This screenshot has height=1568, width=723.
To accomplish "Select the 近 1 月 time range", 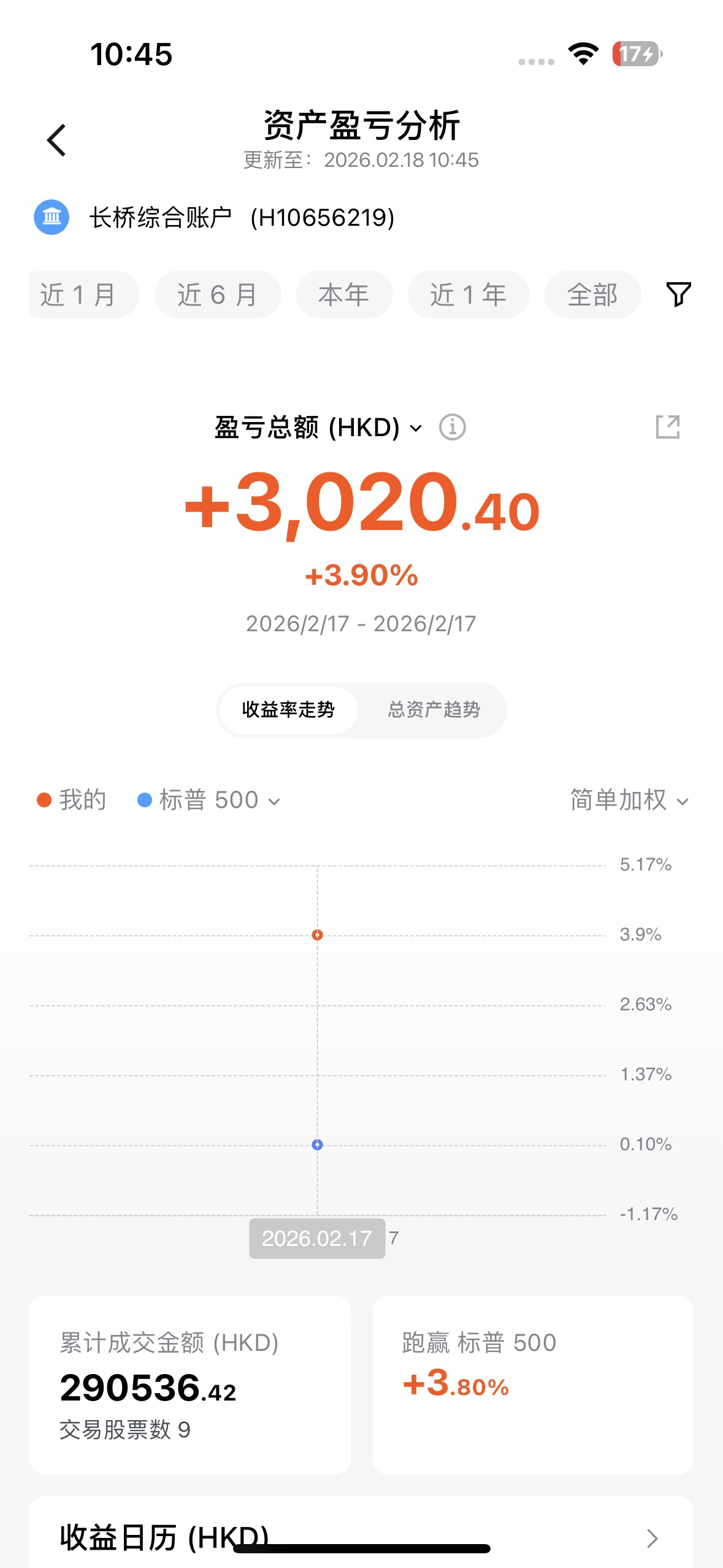I will [x=78, y=295].
